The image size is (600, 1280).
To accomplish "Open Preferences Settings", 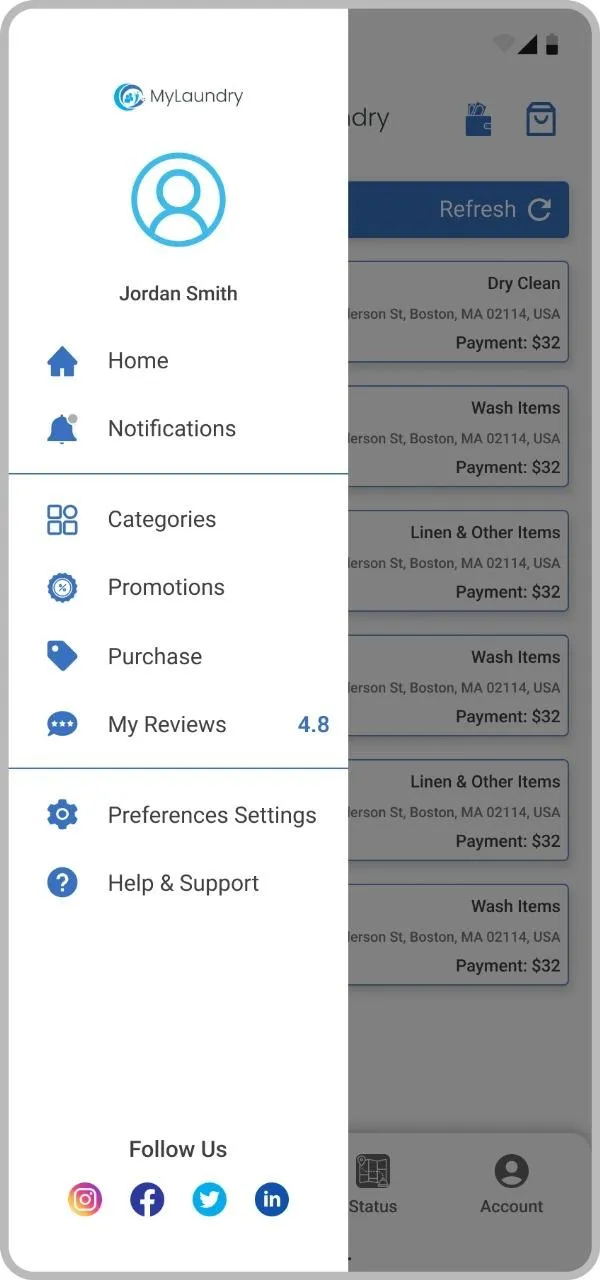I will pyautogui.click(x=178, y=816).
